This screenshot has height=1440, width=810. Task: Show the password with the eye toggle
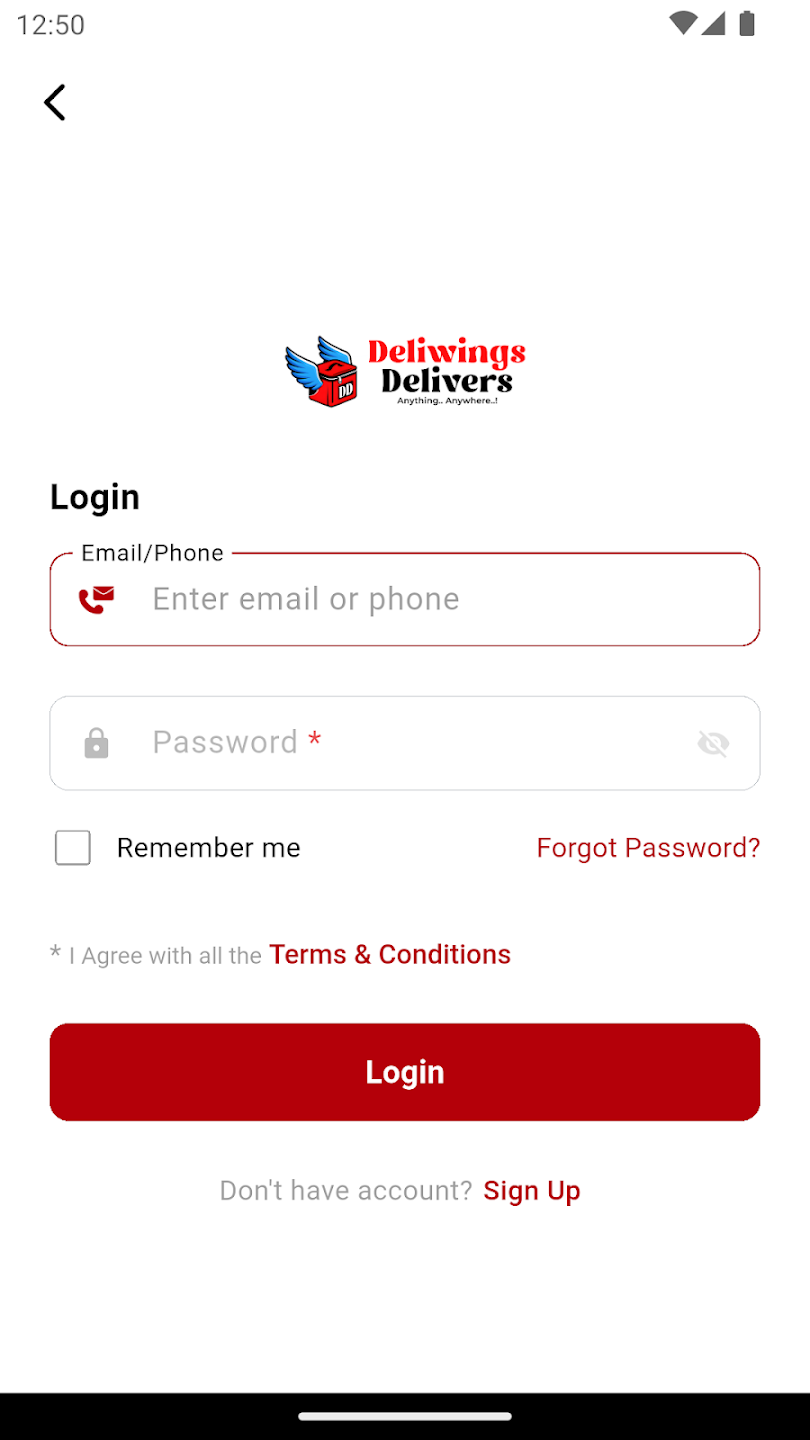(713, 743)
